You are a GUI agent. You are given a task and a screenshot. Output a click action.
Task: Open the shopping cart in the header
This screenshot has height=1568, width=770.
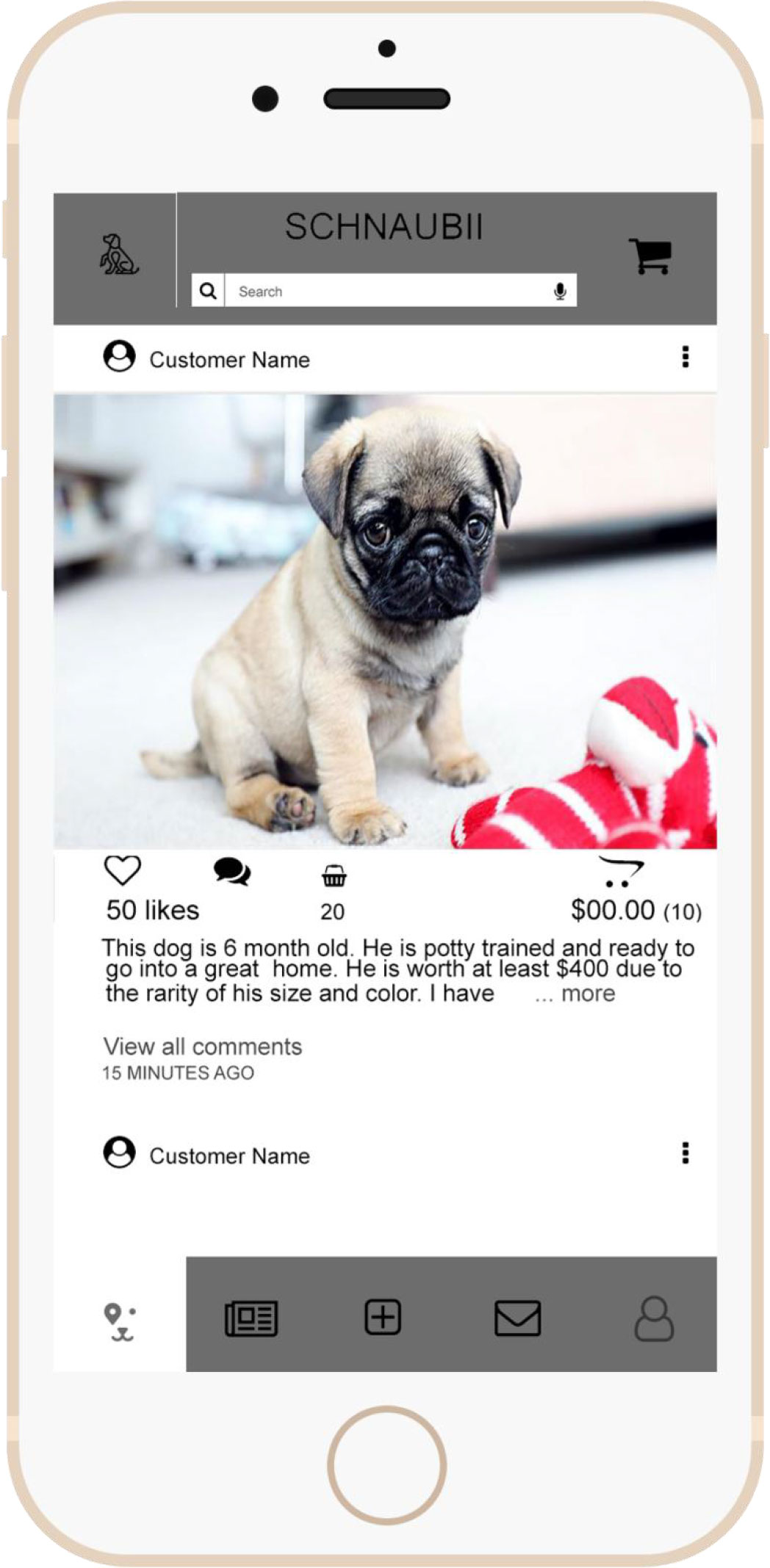click(650, 256)
